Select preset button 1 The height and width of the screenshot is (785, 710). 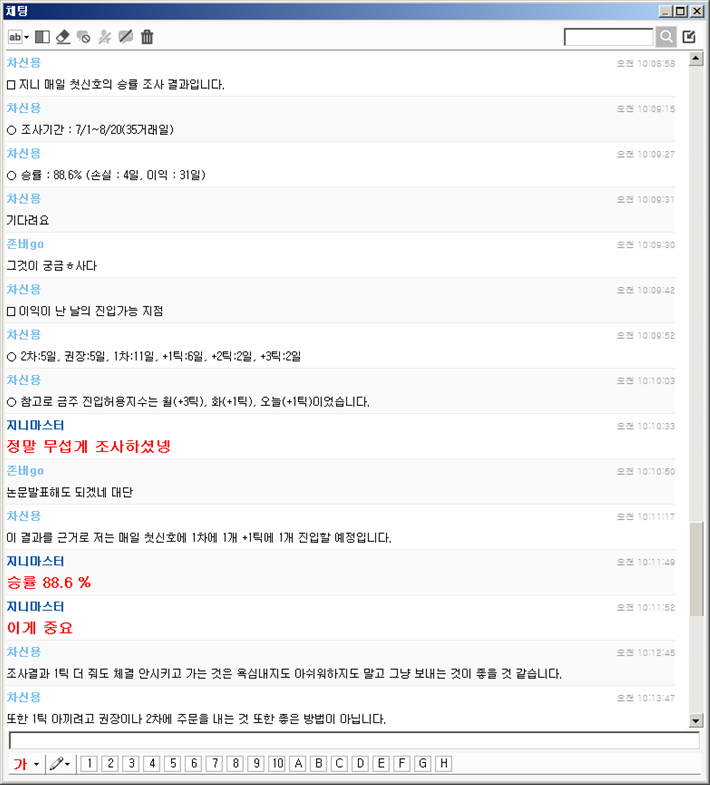pyautogui.click(x=89, y=764)
